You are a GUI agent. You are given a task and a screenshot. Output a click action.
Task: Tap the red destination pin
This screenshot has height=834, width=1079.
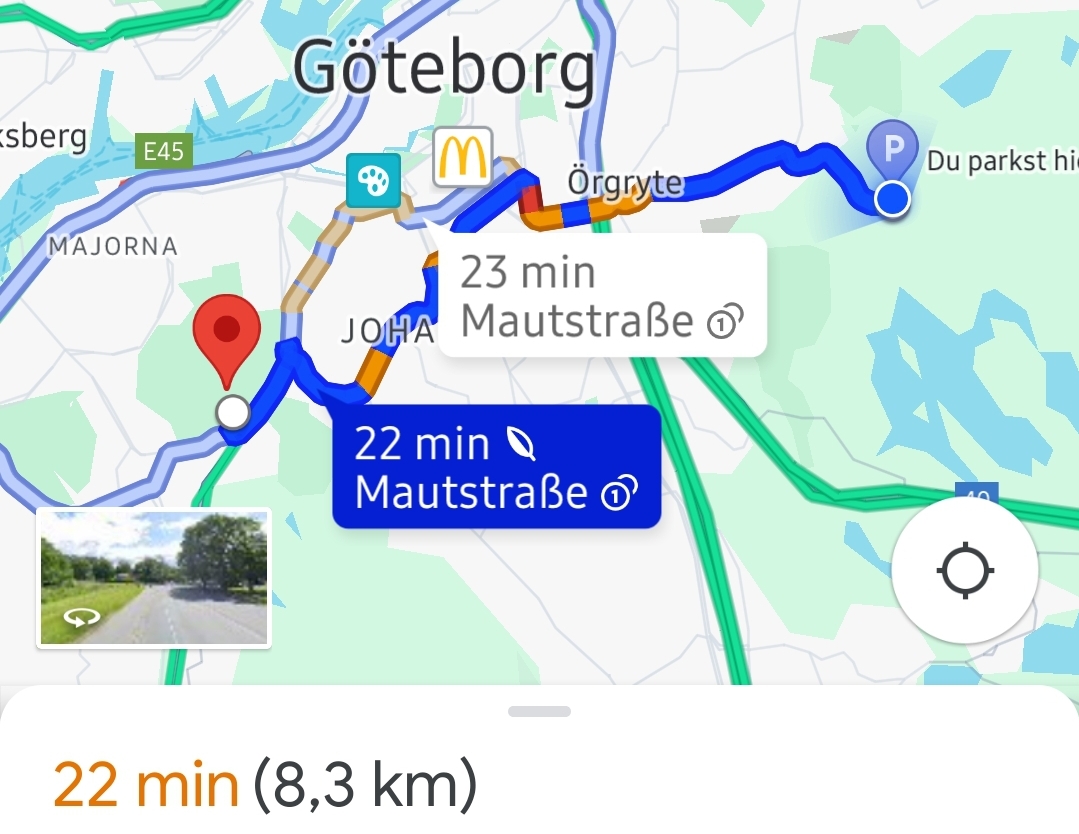tap(227, 338)
